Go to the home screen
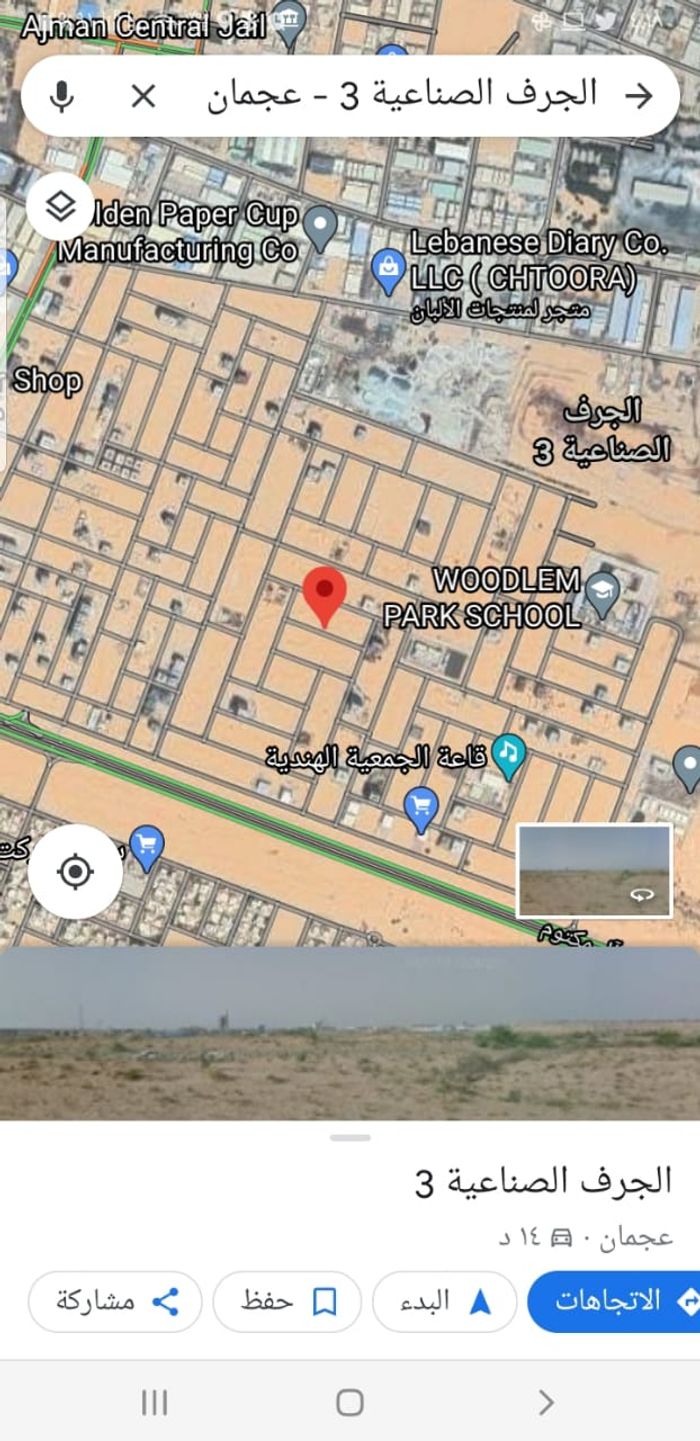Screen dimensions: 700x1441 point(349,1403)
